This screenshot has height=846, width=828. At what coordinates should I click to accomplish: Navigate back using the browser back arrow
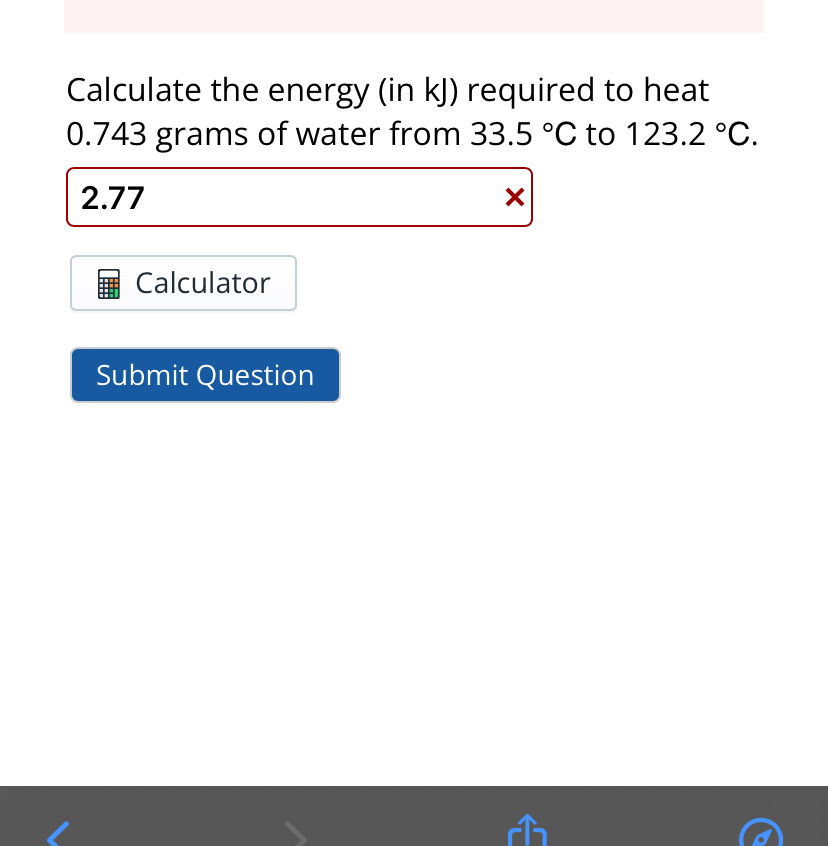[57, 833]
